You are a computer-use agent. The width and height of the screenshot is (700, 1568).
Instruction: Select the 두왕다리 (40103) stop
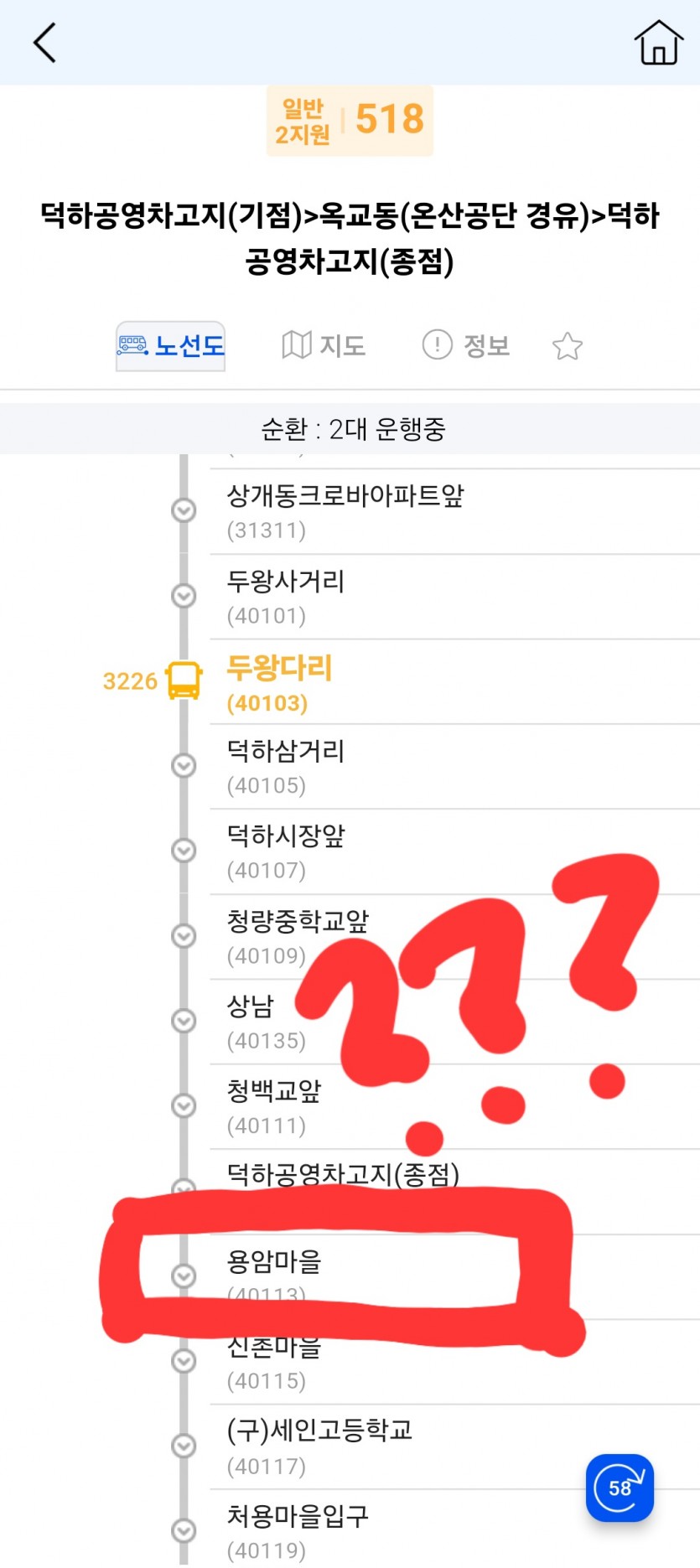point(279,682)
